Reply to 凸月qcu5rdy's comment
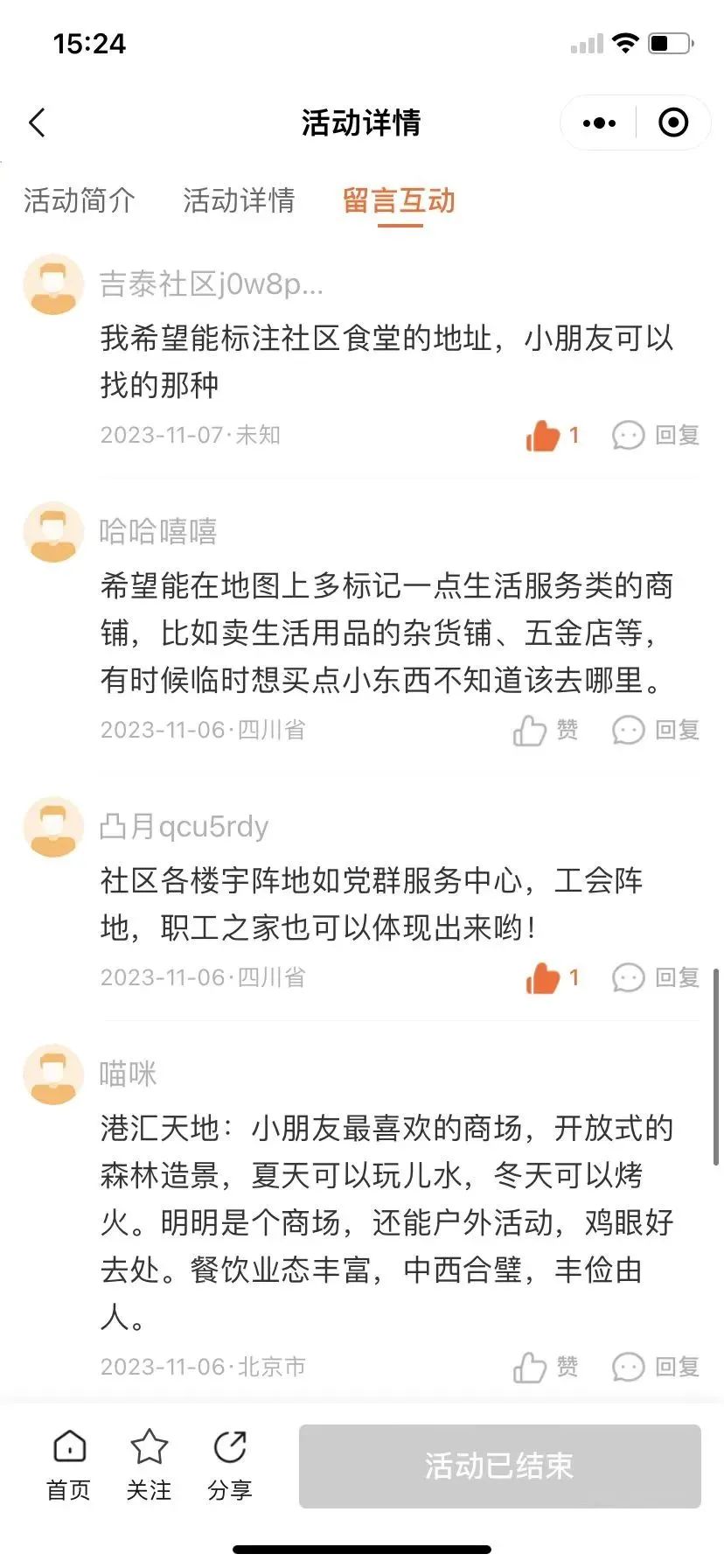This screenshot has width=724, height=1568. point(656,977)
